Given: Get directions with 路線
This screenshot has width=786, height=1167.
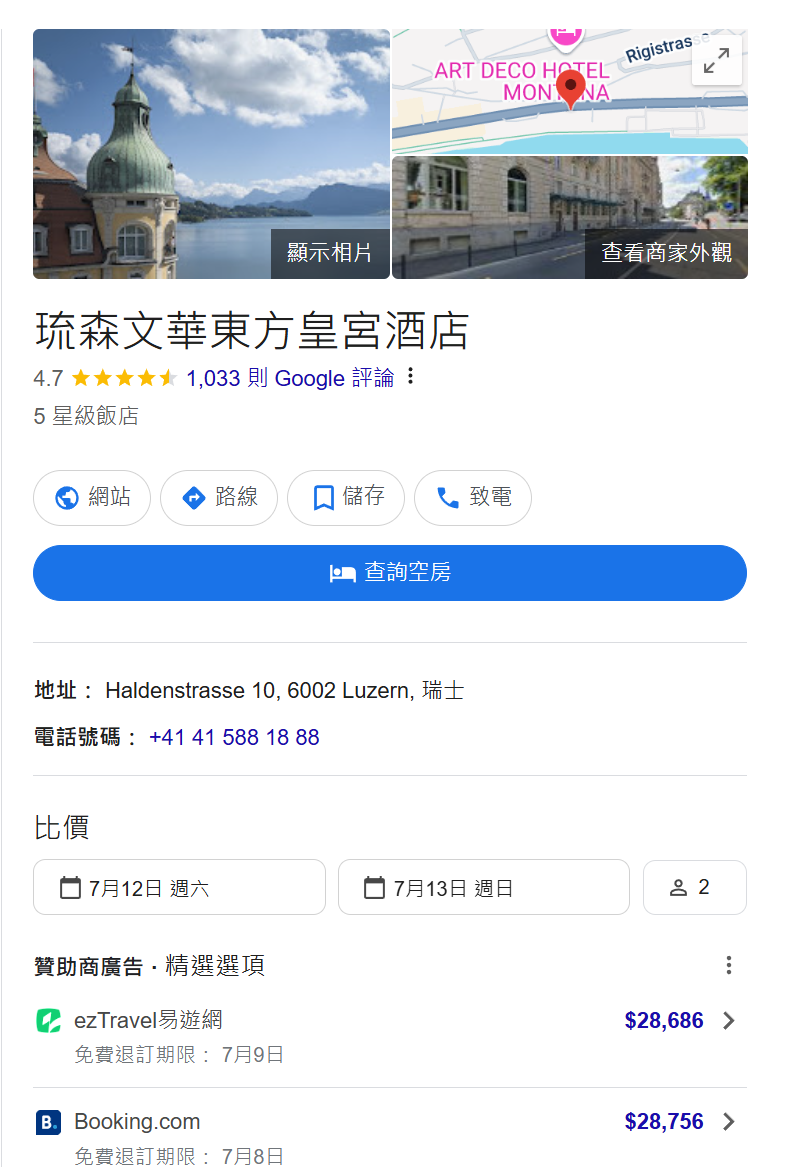Looking at the screenshot, I should 219,497.
